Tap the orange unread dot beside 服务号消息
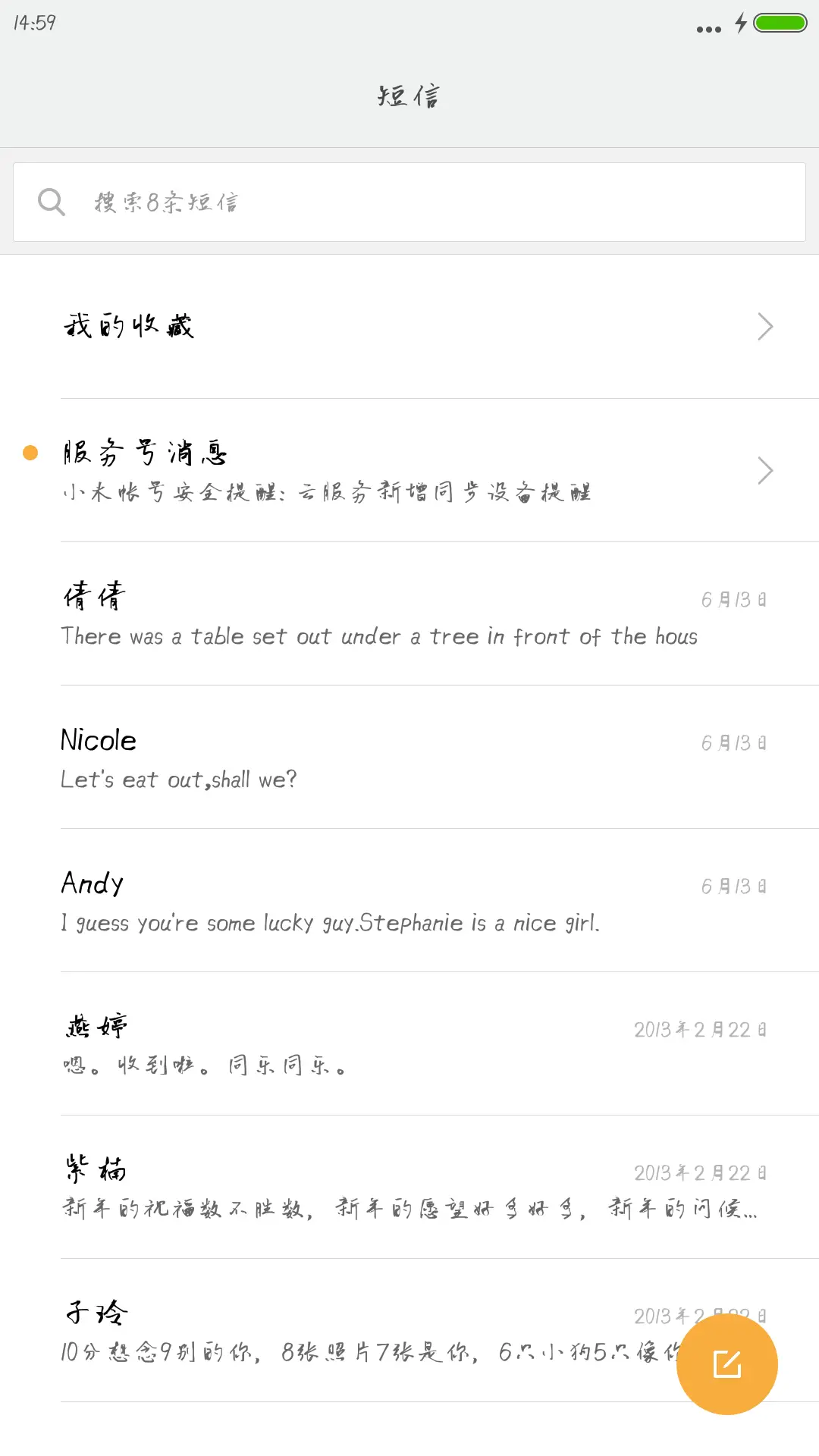This screenshot has width=819, height=1456. 30,452
